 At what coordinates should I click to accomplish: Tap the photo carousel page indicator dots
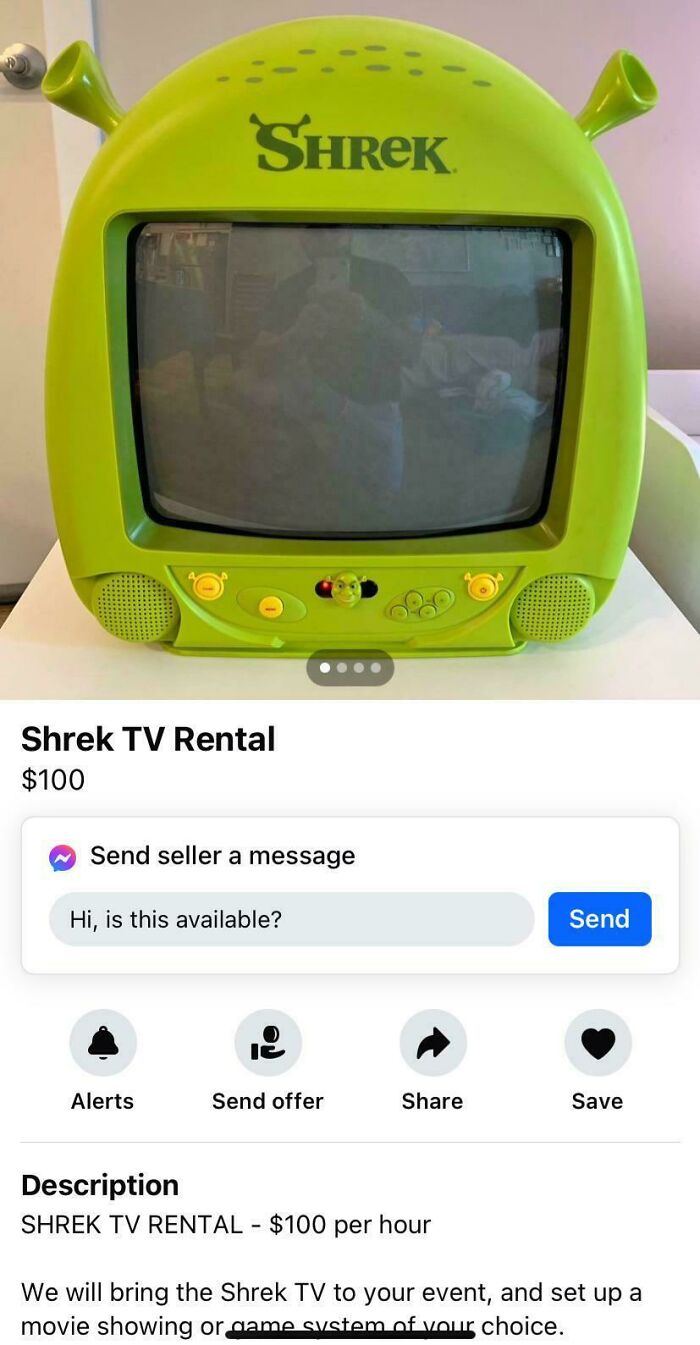click(350, 667)
